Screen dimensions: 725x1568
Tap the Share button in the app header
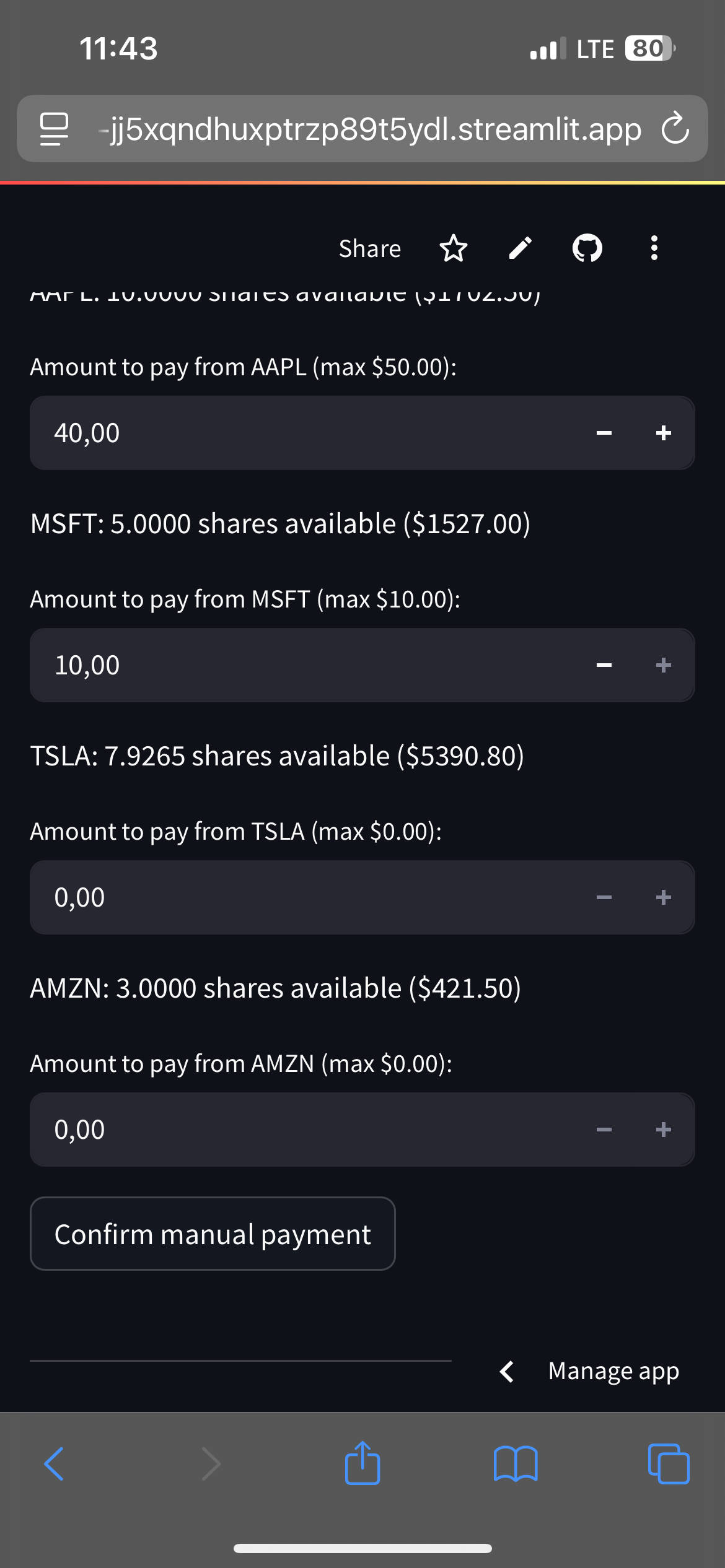click(369, 248)
